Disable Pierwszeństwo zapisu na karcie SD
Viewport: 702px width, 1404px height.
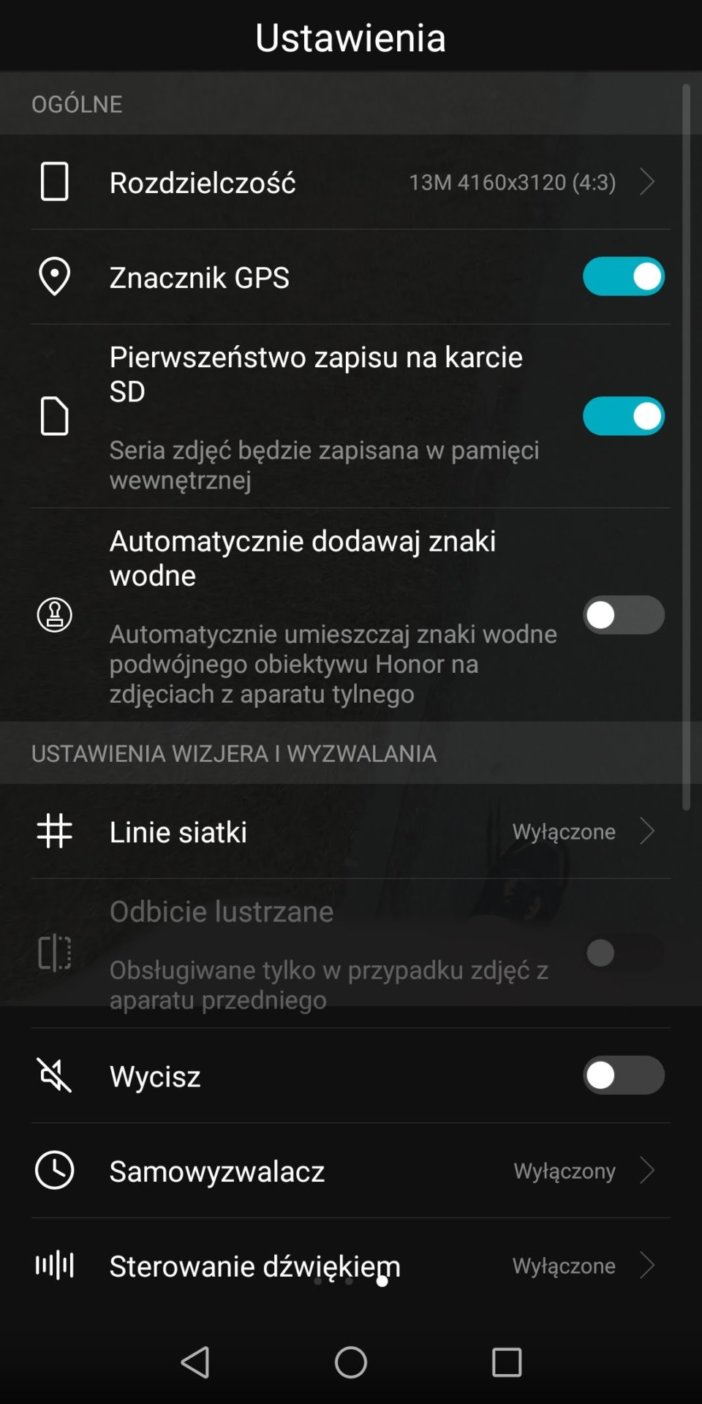click(623, 416)
